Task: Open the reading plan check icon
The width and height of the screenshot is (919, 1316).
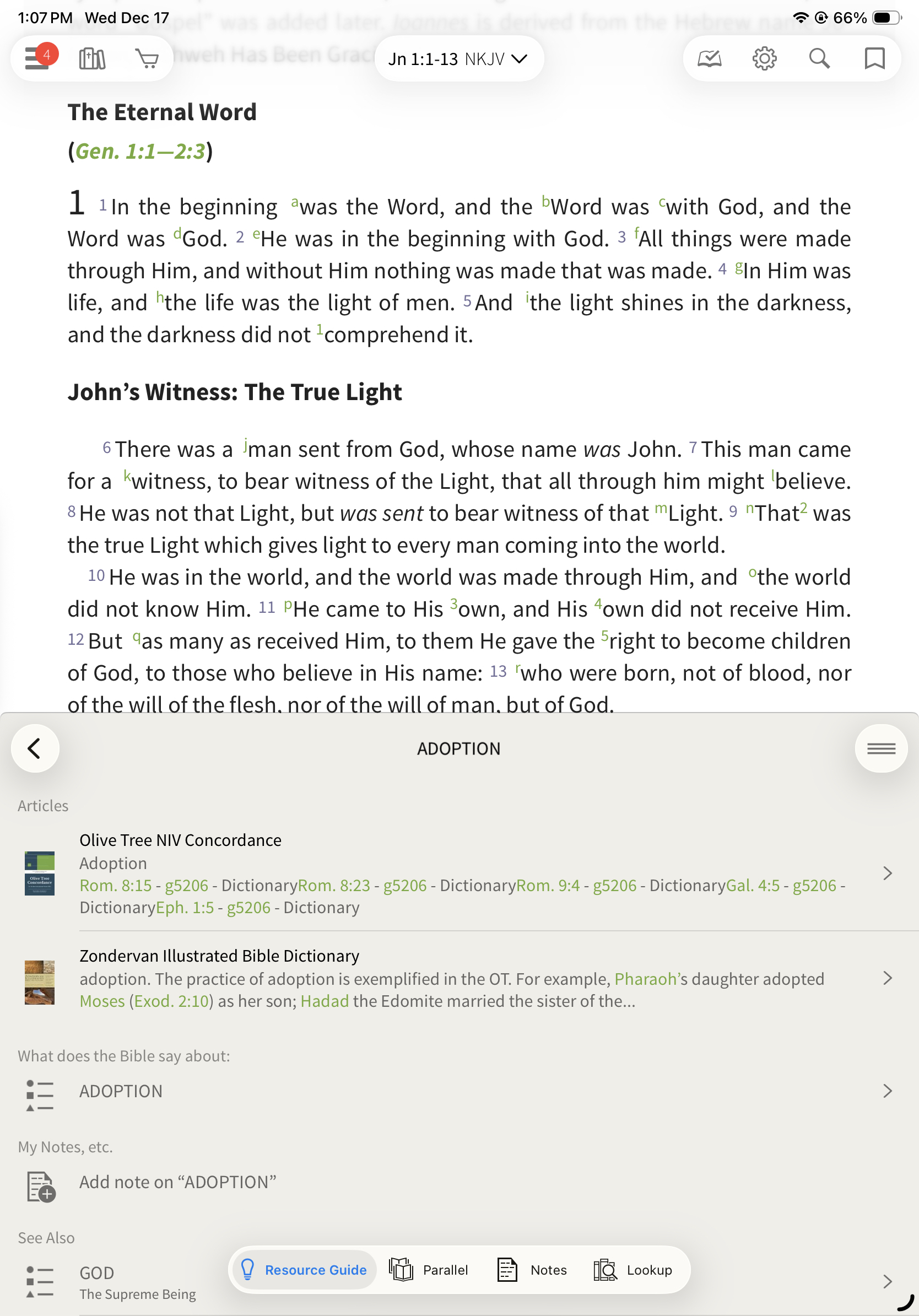Action: pyautogui.click(x=709, y=58)
